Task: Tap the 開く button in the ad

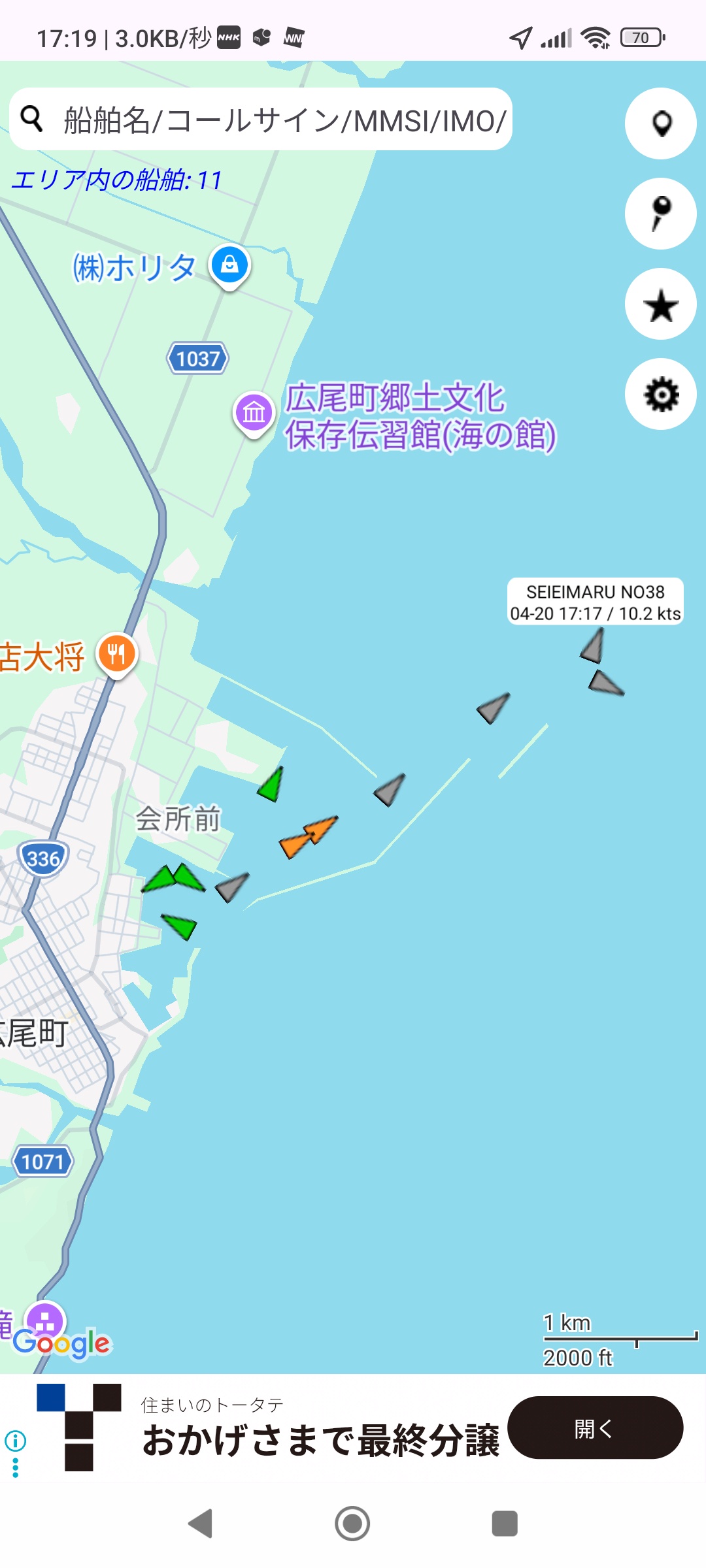Action: click(x=595, y=1428)
